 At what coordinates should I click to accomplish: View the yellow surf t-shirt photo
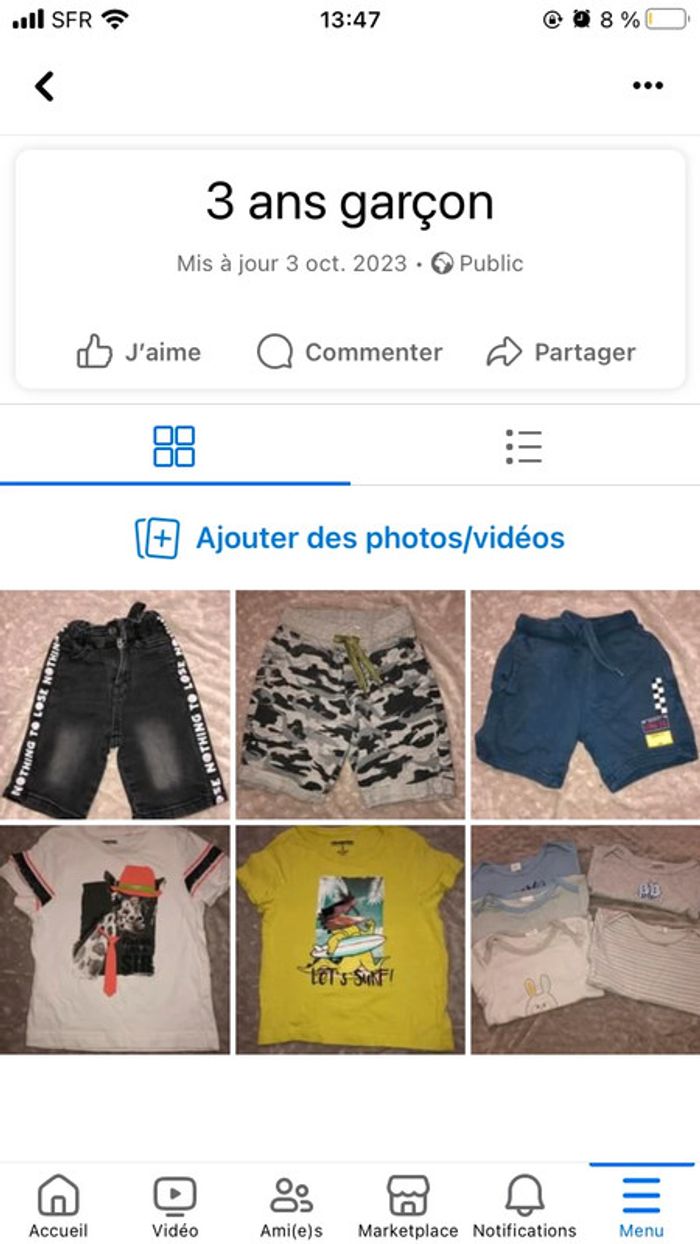pyautogui.click(x=350, y=939)
